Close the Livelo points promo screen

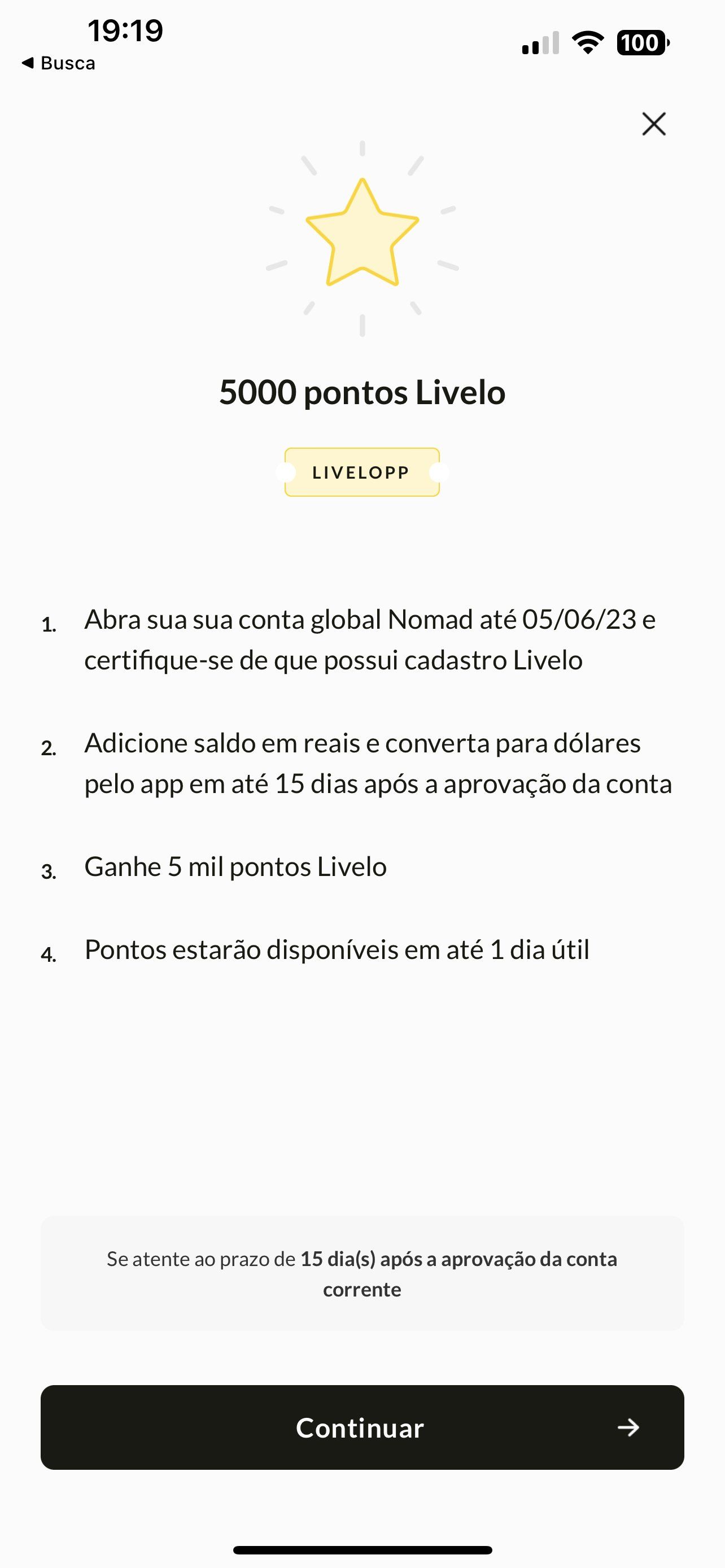point(654,124)
